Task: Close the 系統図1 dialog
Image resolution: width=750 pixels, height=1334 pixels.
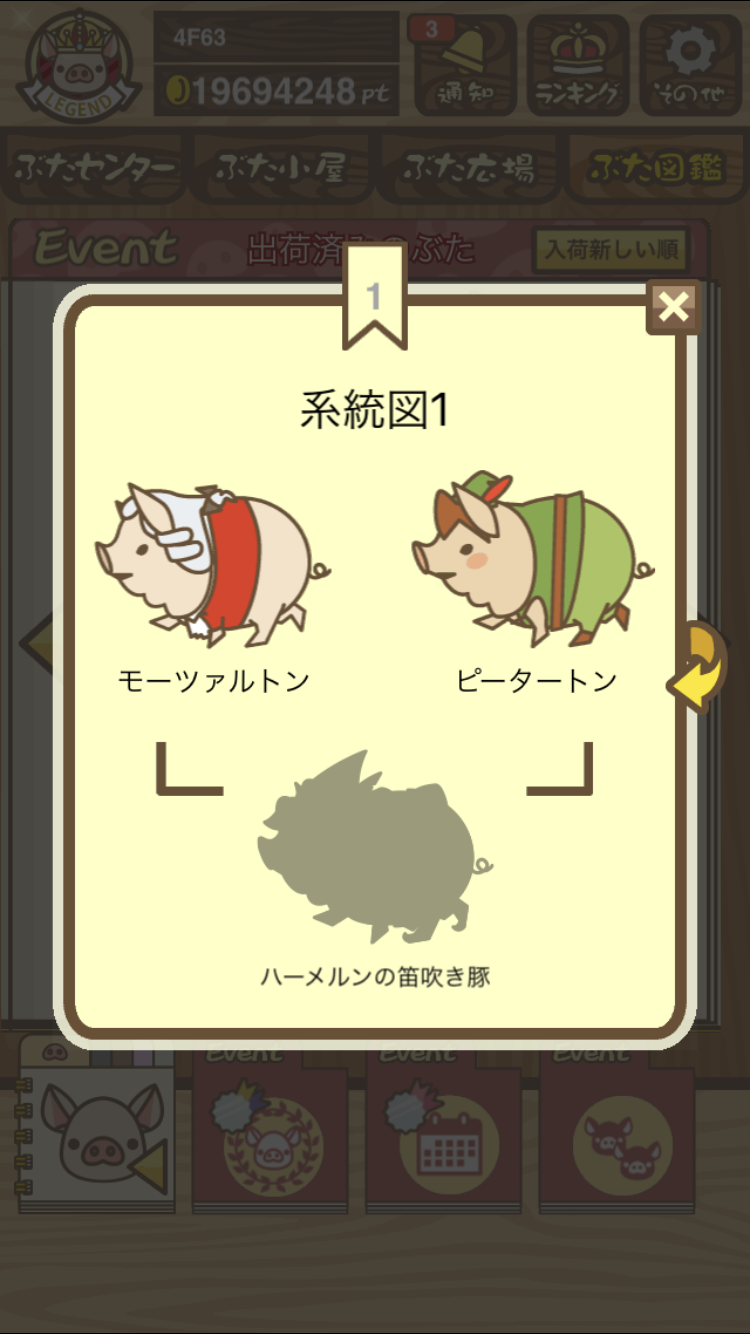Action: point(673,307)
